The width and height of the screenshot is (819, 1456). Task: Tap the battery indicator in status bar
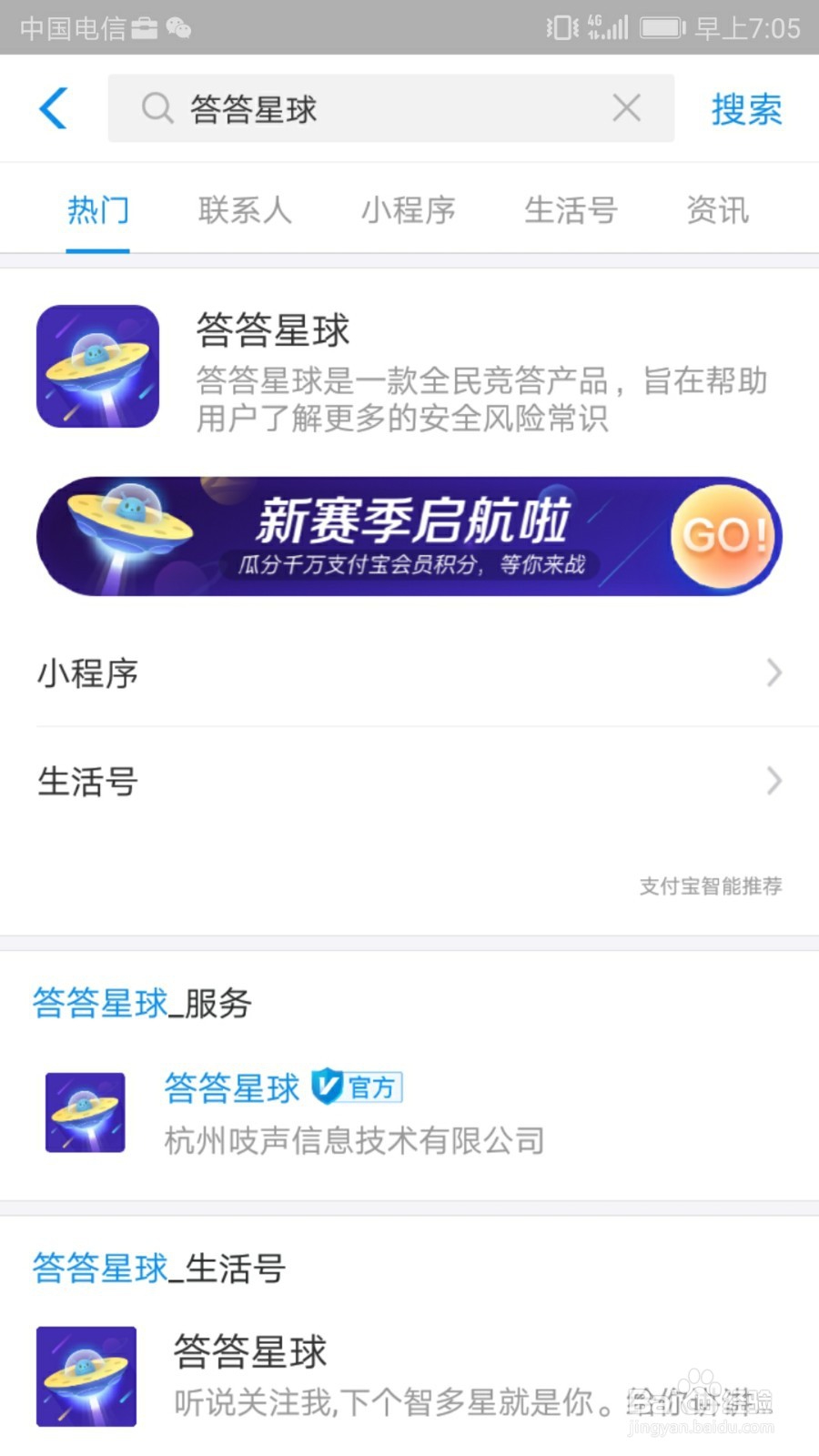pos(662,28)
